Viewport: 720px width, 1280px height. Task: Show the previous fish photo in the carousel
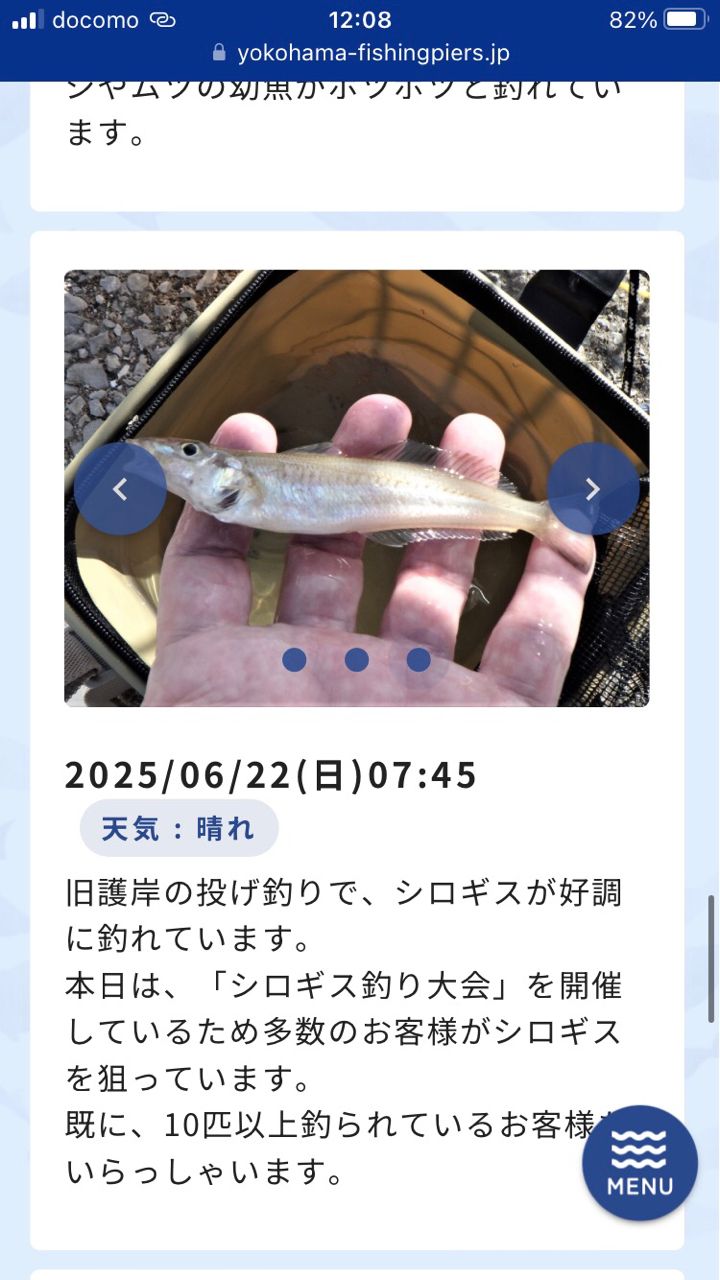pos(120,489)
